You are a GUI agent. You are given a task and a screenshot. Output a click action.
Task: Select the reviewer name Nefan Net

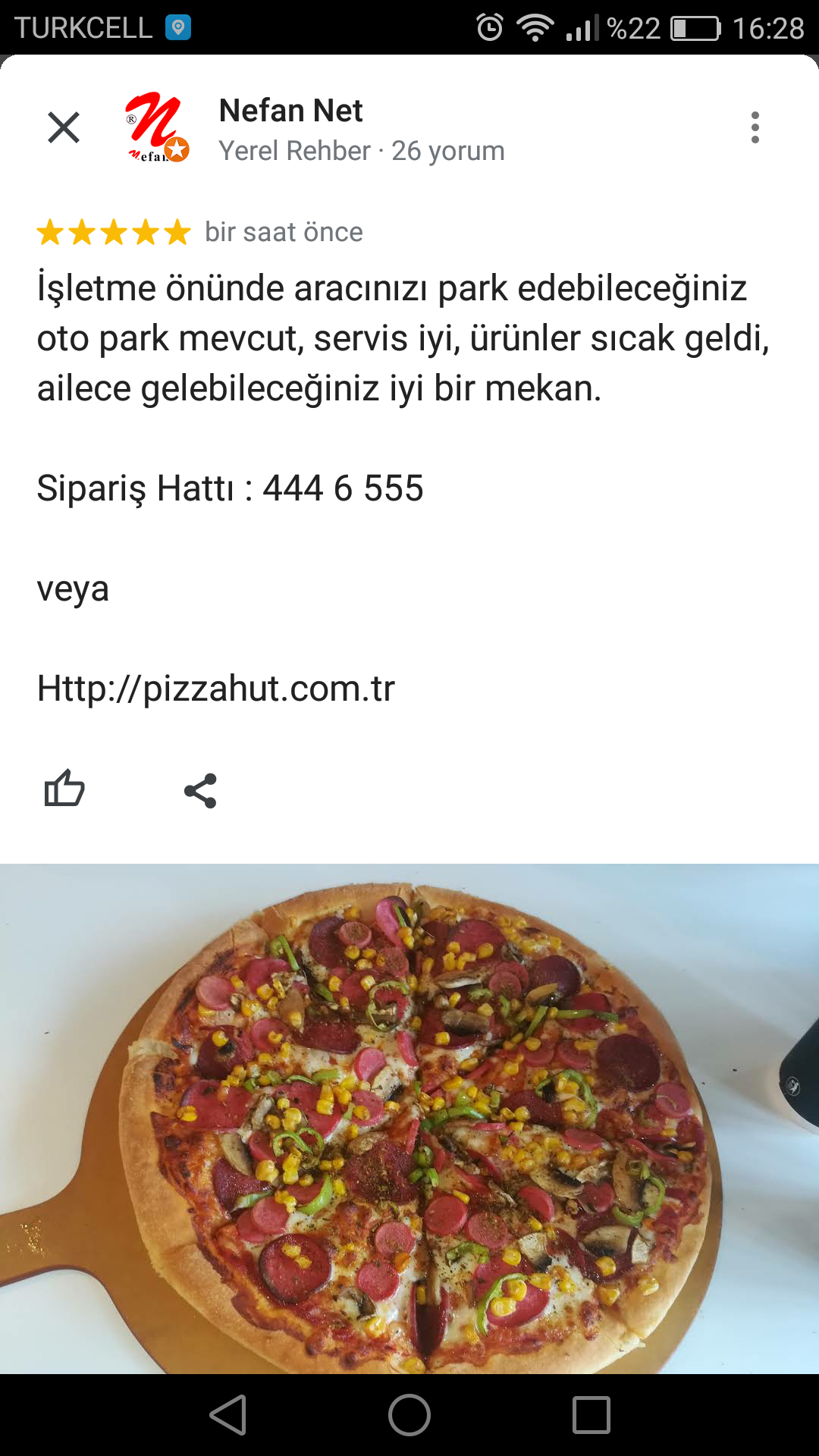coord(291,111)
